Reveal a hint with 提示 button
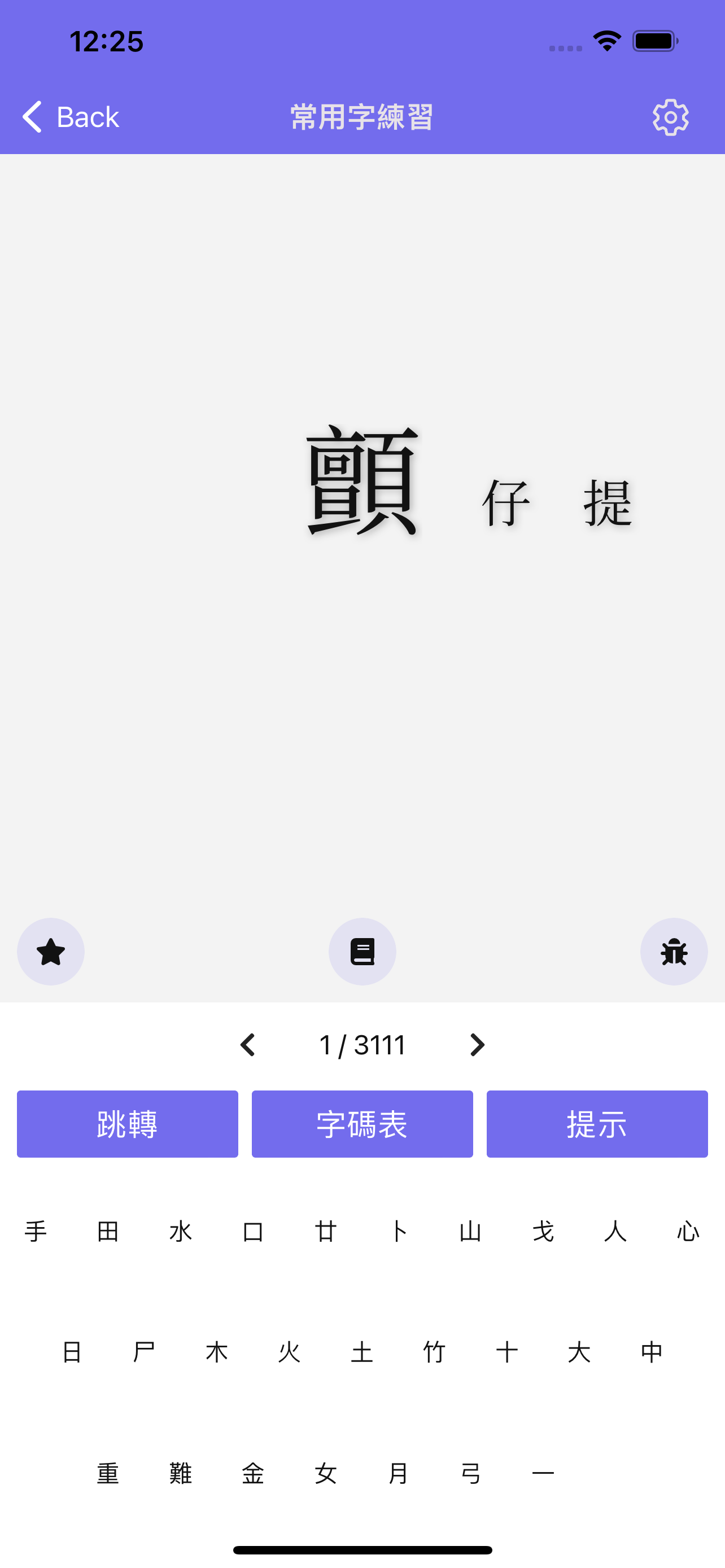This screenshot has width=725, height=1568. pos(597,1124)
